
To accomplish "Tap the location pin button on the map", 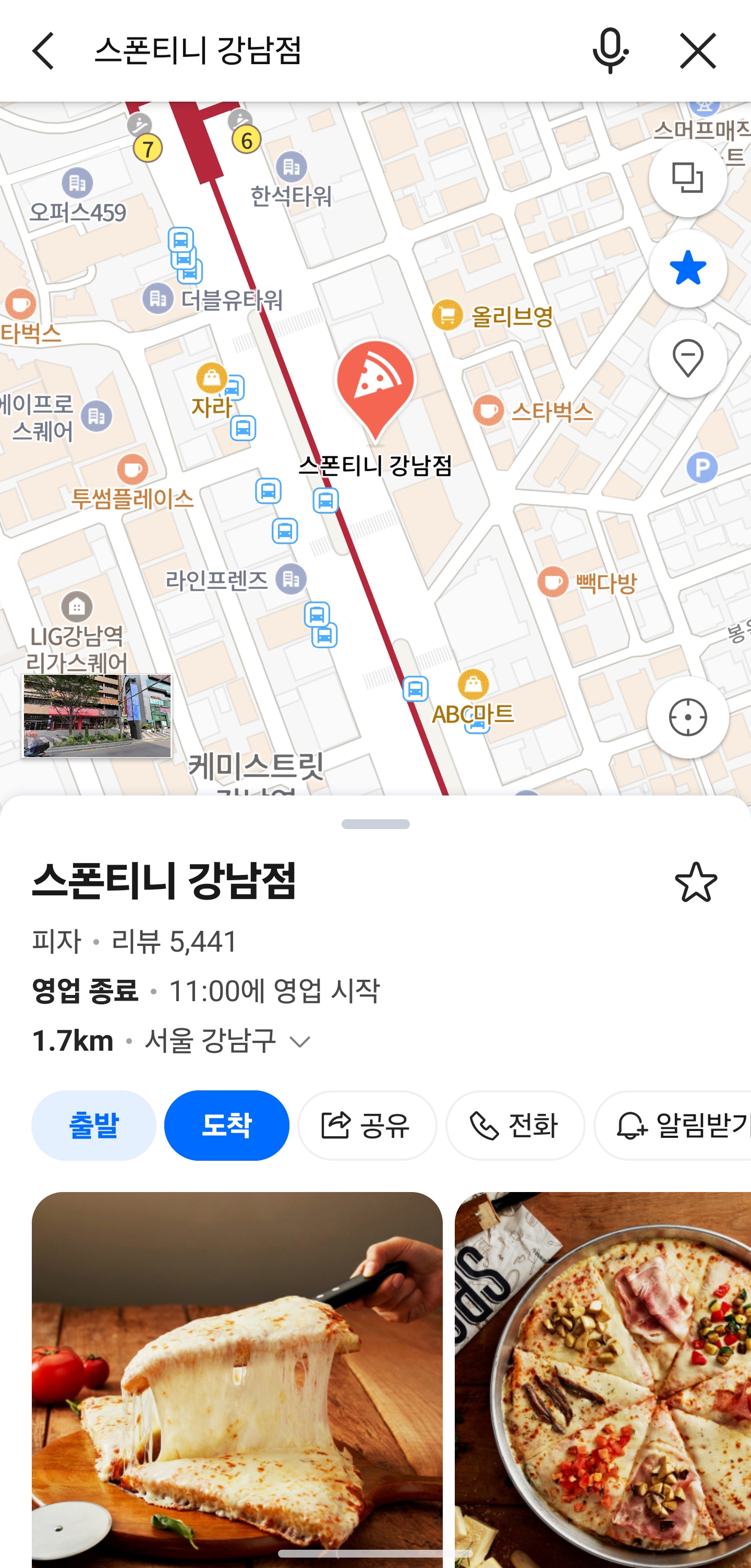I will pos(688,359).
